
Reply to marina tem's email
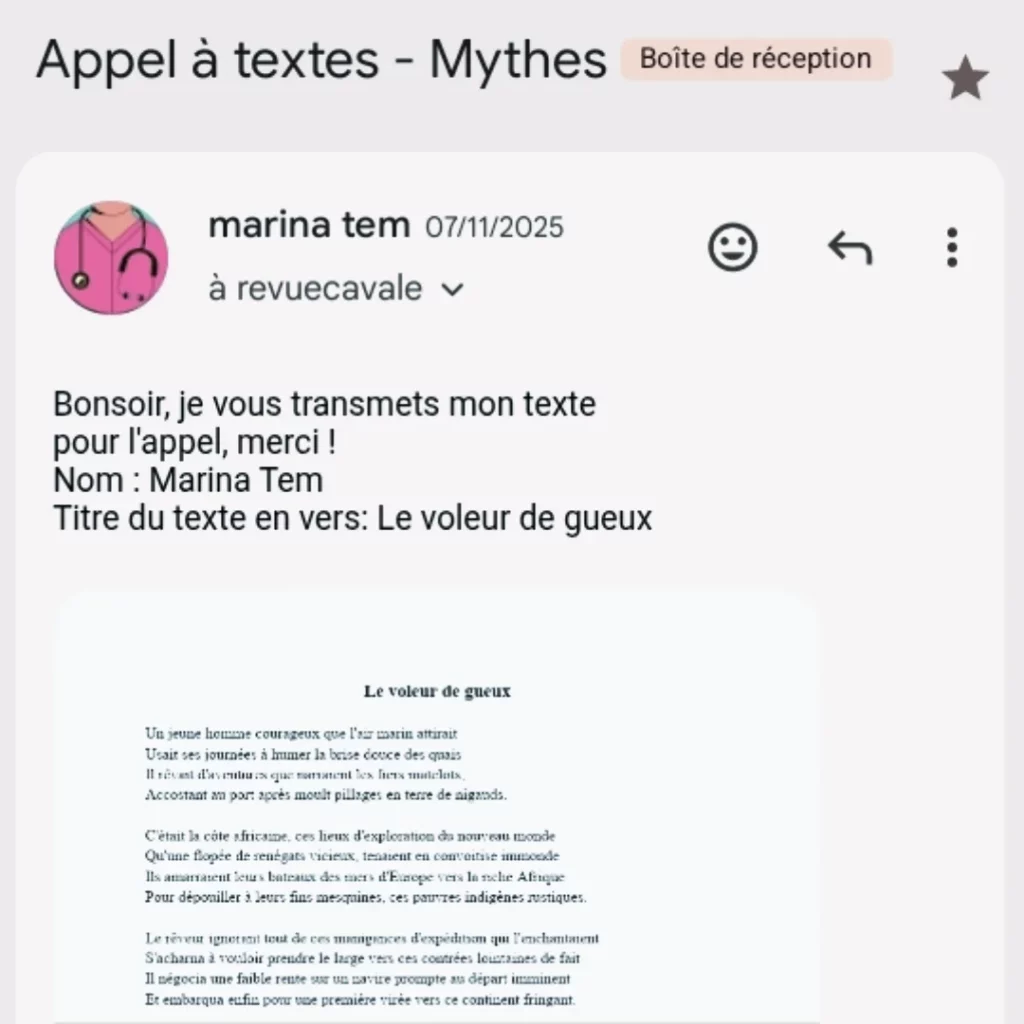point(850,248)
